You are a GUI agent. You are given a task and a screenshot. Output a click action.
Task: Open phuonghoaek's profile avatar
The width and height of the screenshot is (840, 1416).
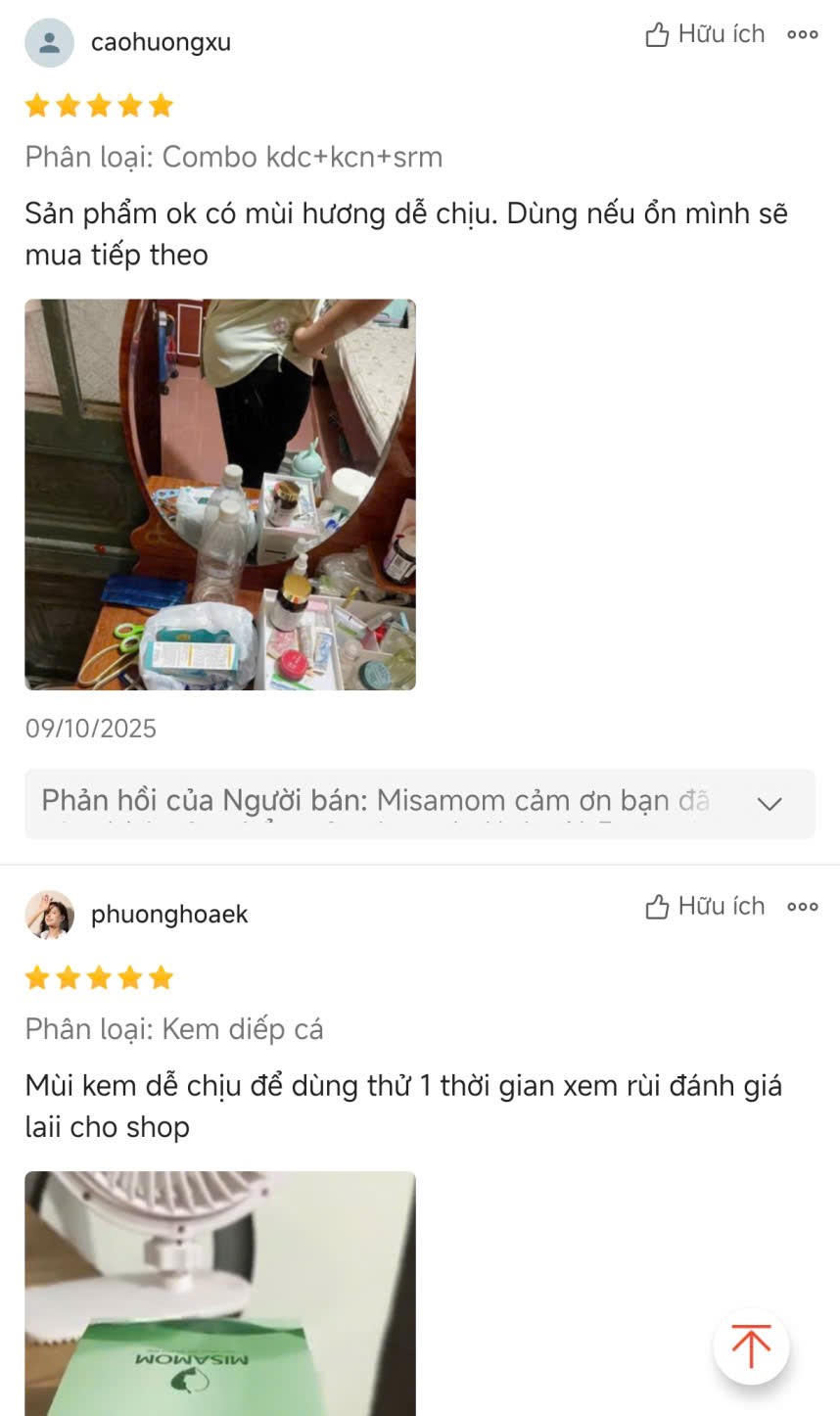point(49,915)
